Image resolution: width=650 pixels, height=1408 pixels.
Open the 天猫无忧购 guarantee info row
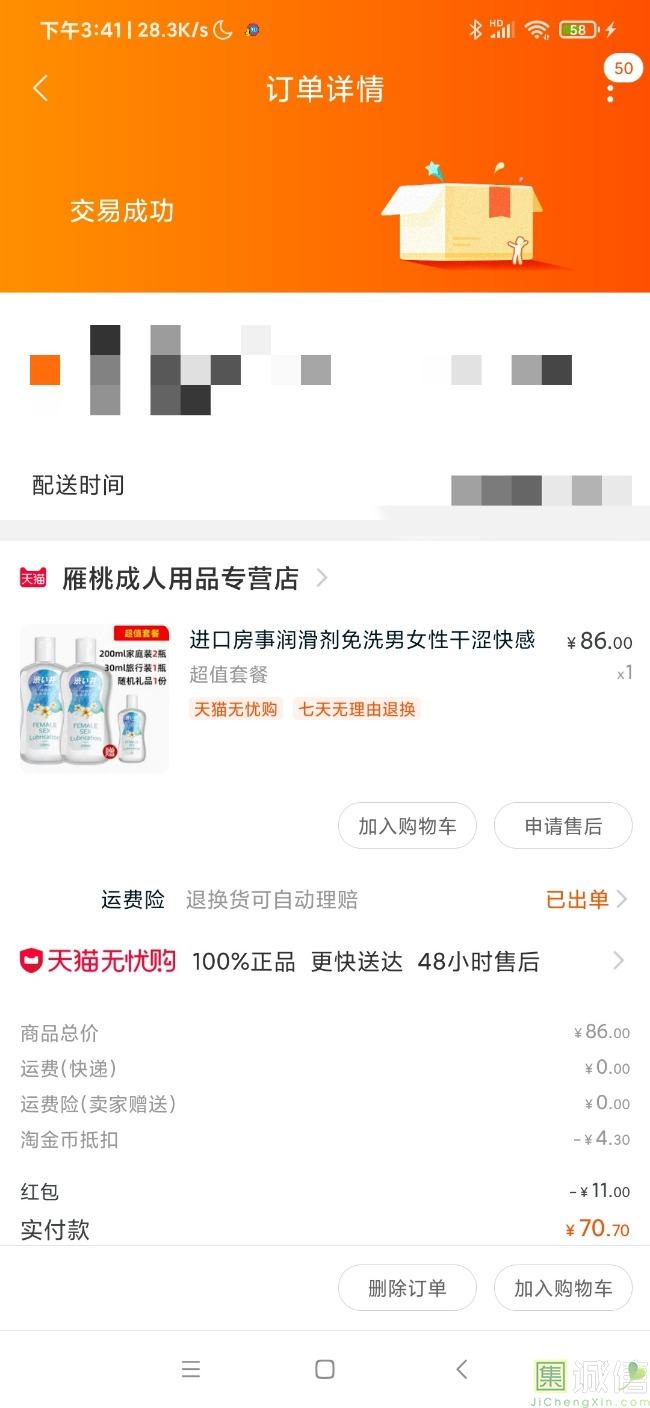tap(324, 962)
